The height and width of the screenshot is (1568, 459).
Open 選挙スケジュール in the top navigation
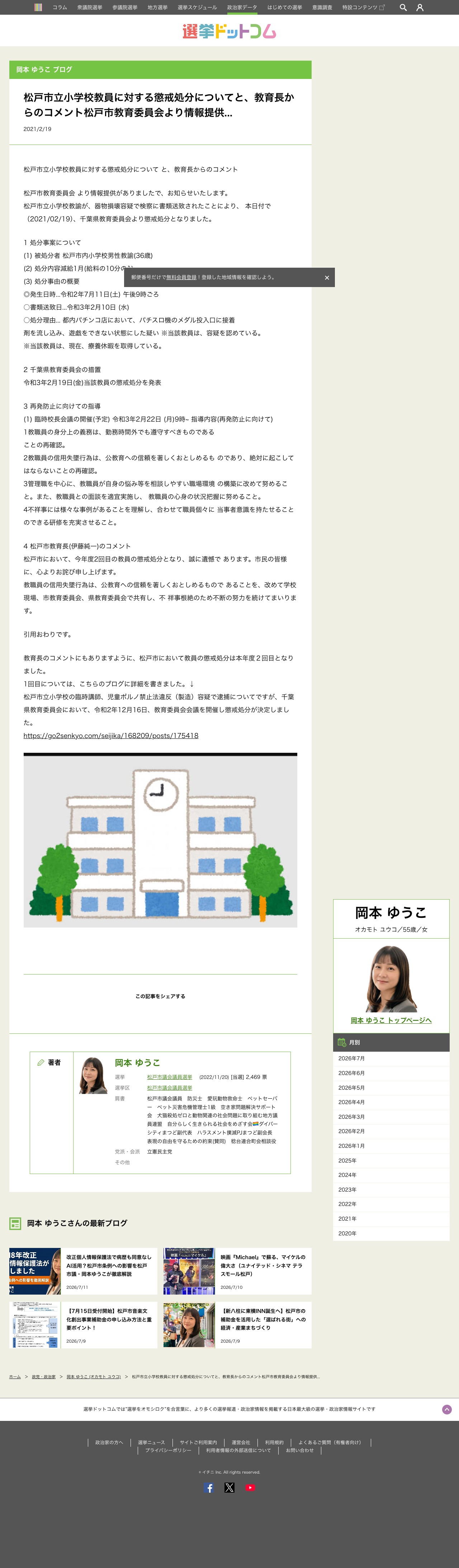point(197,7)
